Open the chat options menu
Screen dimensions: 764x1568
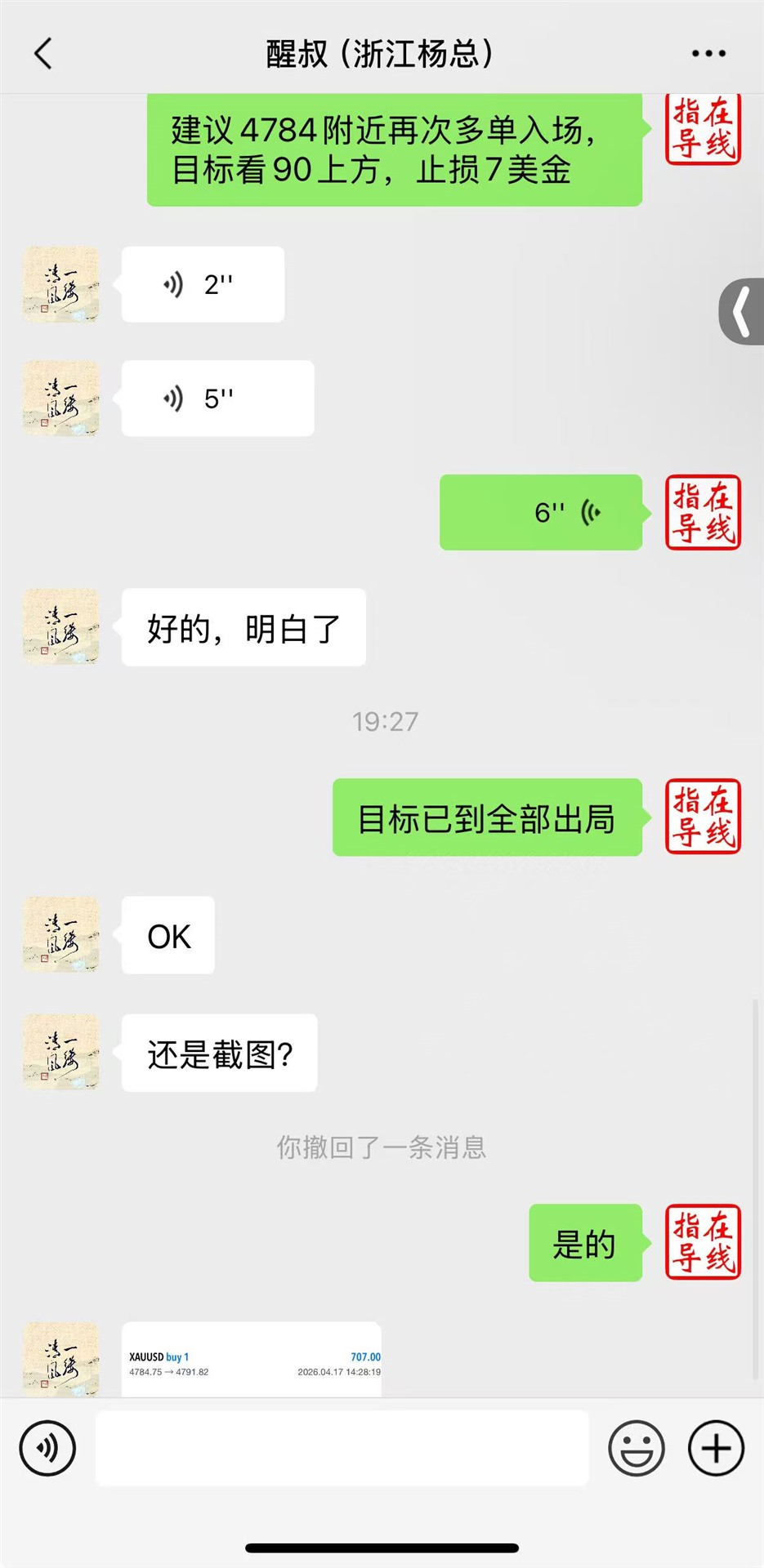pyautogui.click(x=708, y=54)
